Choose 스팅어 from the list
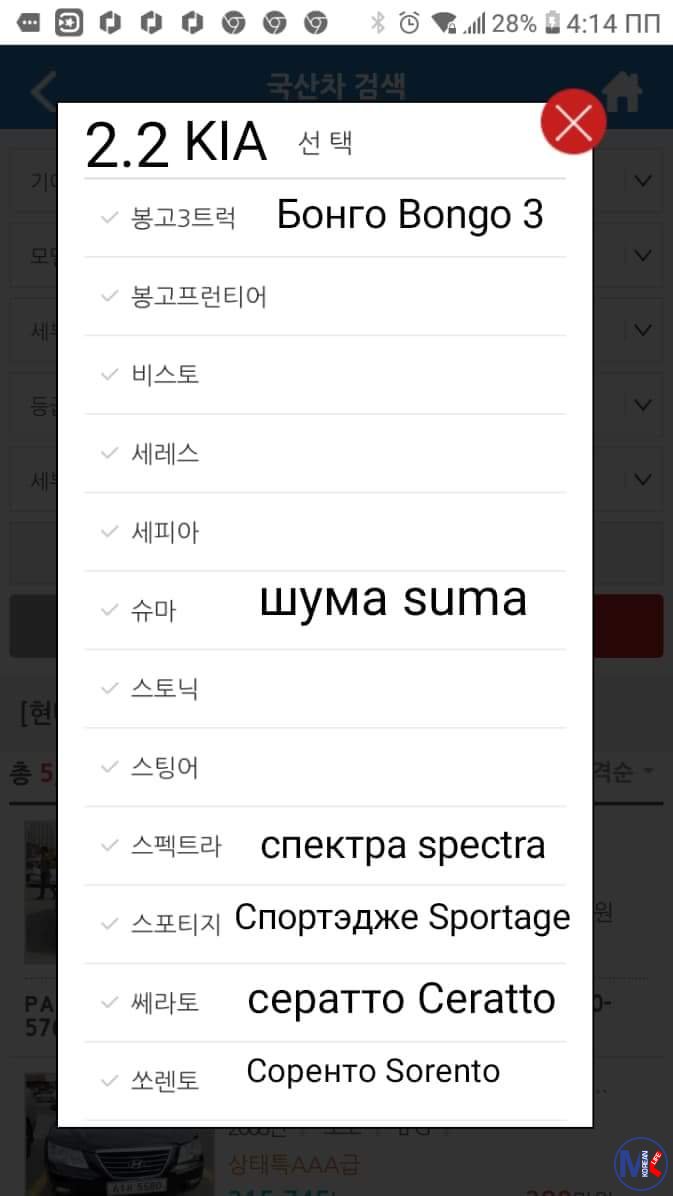 [165, 767]
